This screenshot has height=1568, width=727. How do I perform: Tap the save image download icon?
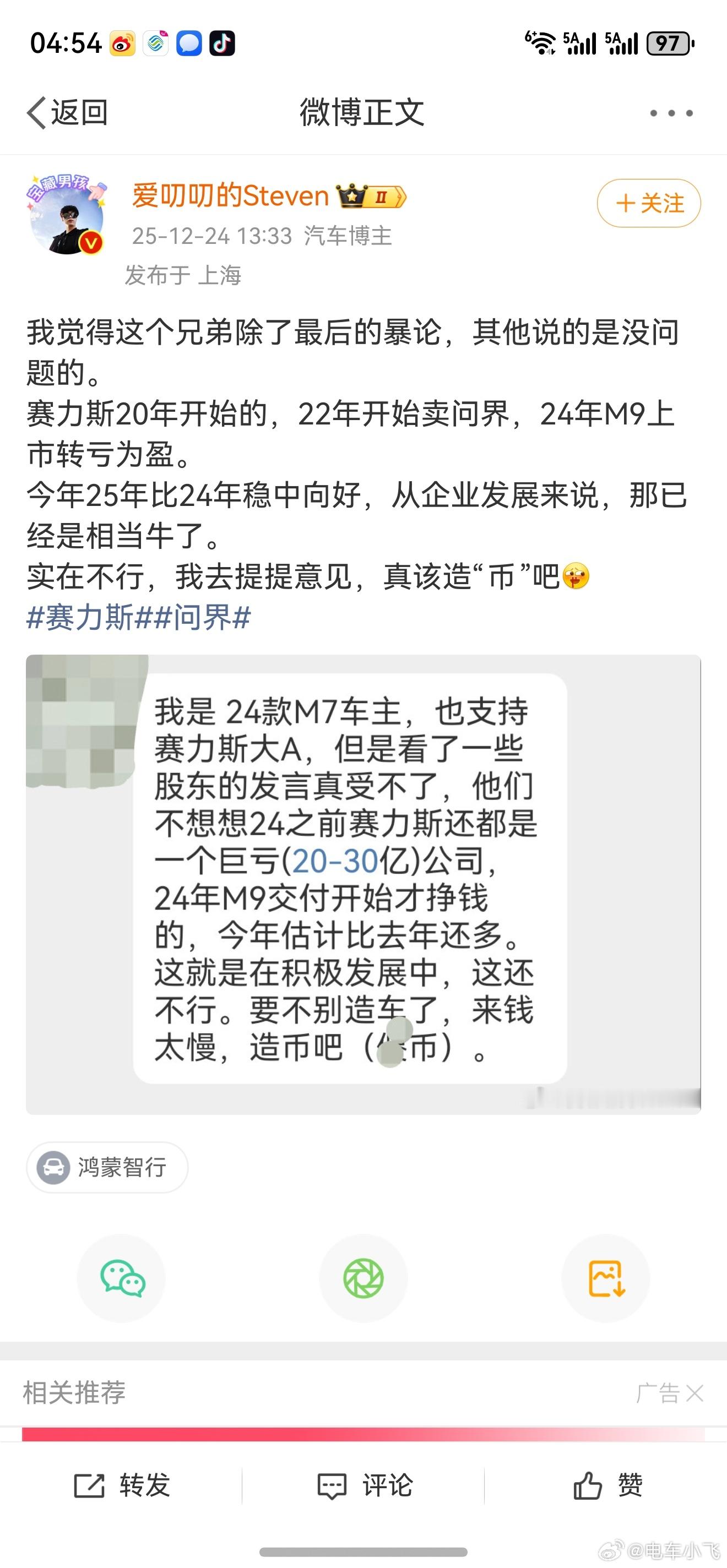pos(606,1279)
